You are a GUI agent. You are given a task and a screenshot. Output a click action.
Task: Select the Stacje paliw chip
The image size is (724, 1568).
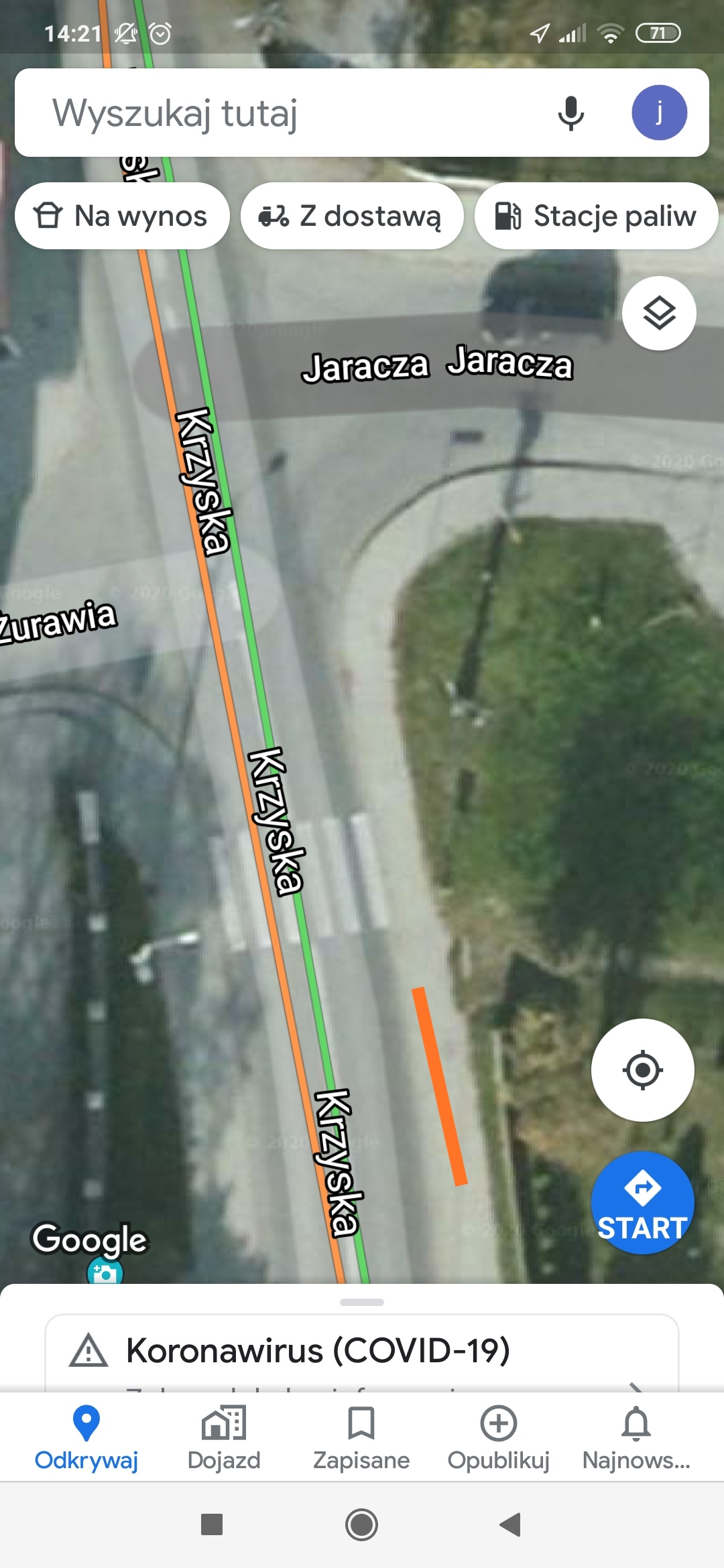tap(596, 216)
